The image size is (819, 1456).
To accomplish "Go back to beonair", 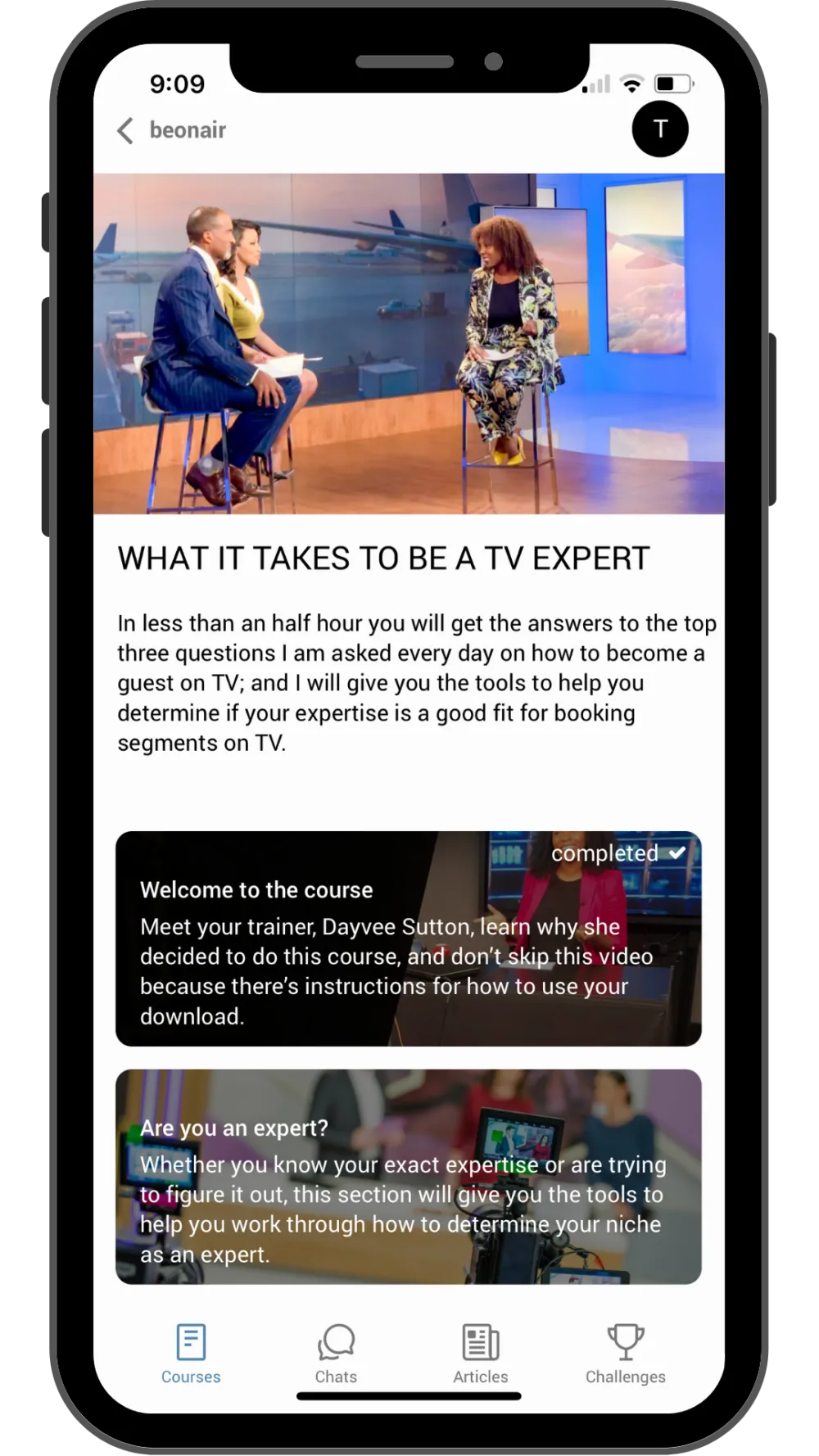I will 171,130.
